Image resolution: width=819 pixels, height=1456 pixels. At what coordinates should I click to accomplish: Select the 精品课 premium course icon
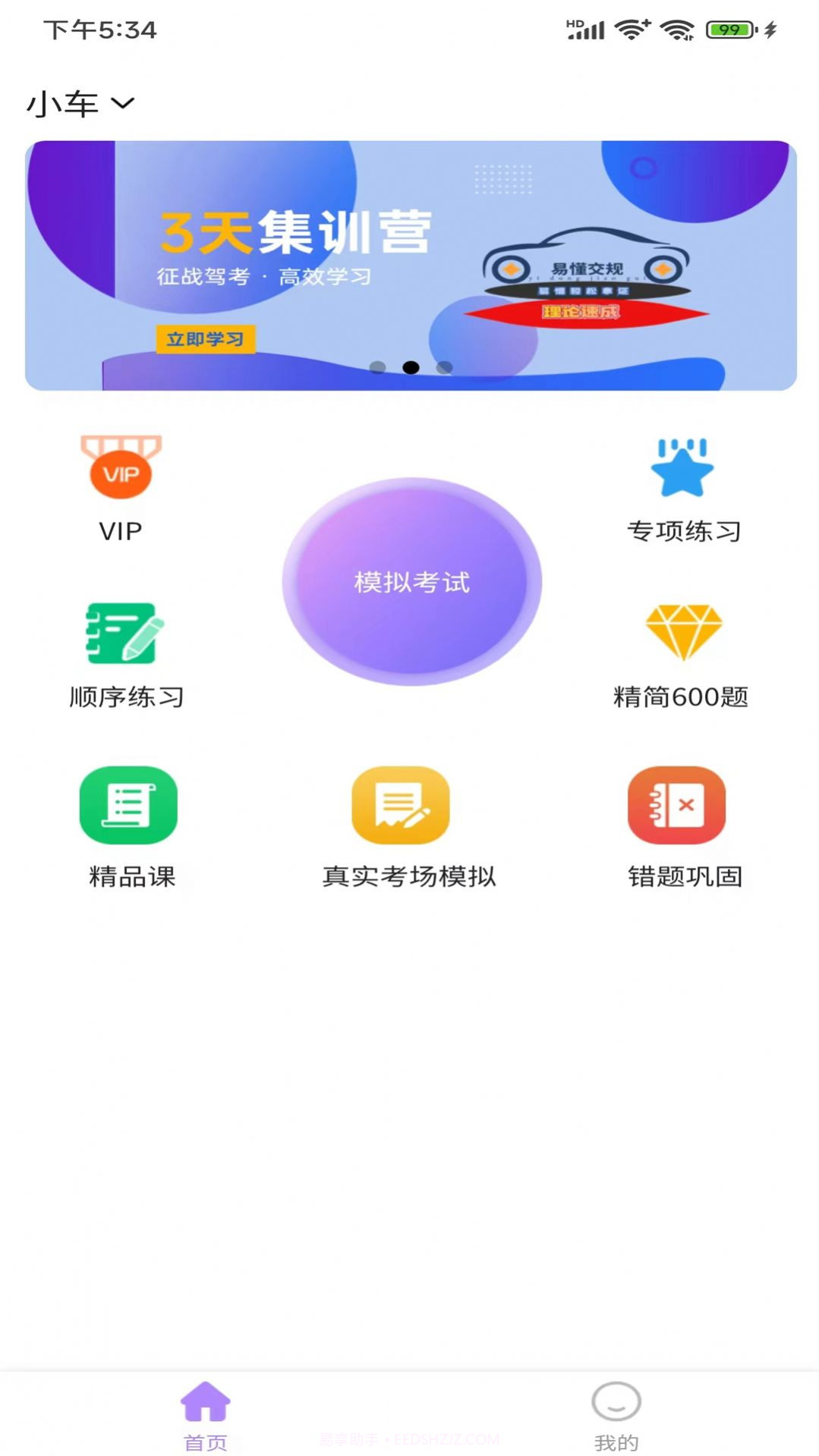tap(129, 806)
